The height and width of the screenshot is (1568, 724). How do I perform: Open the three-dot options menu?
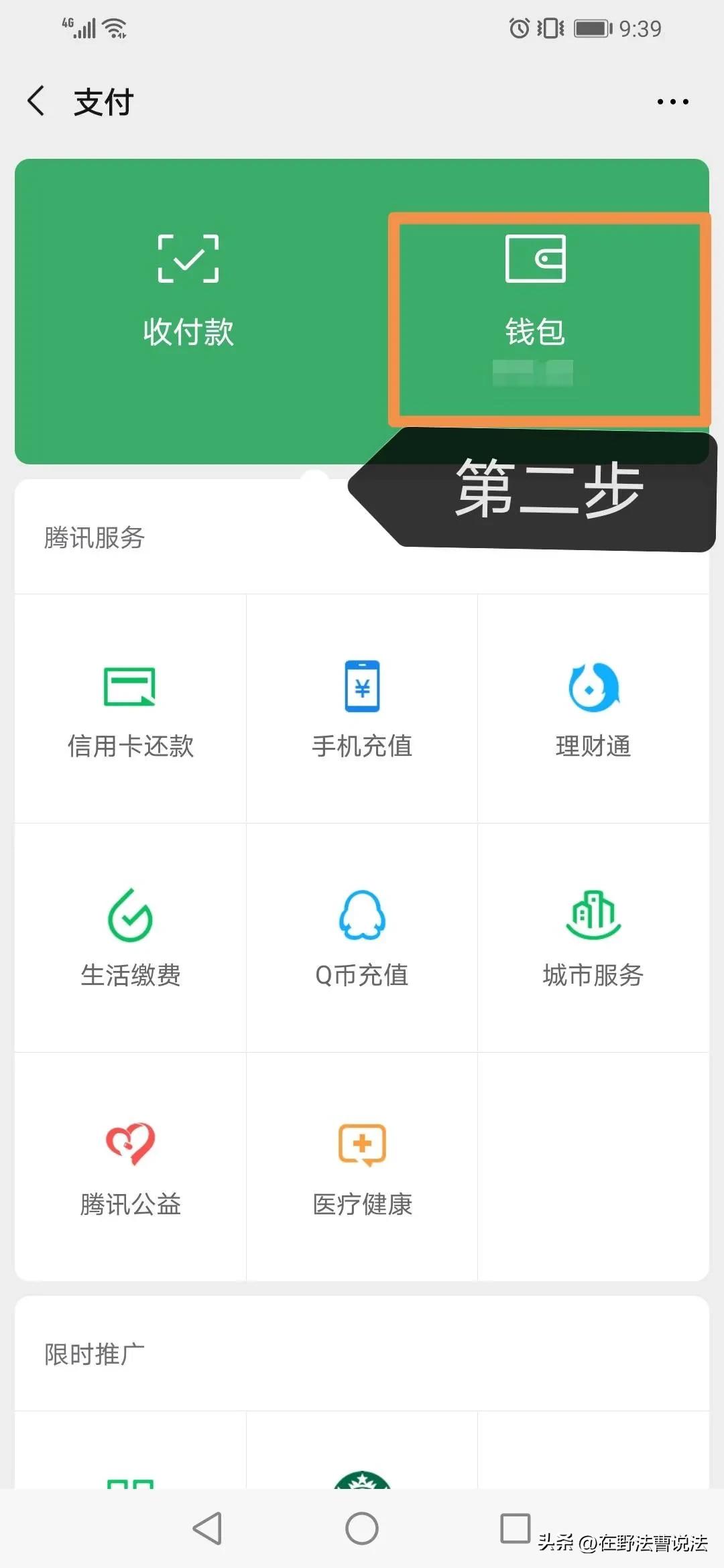(x=674, y=101)
